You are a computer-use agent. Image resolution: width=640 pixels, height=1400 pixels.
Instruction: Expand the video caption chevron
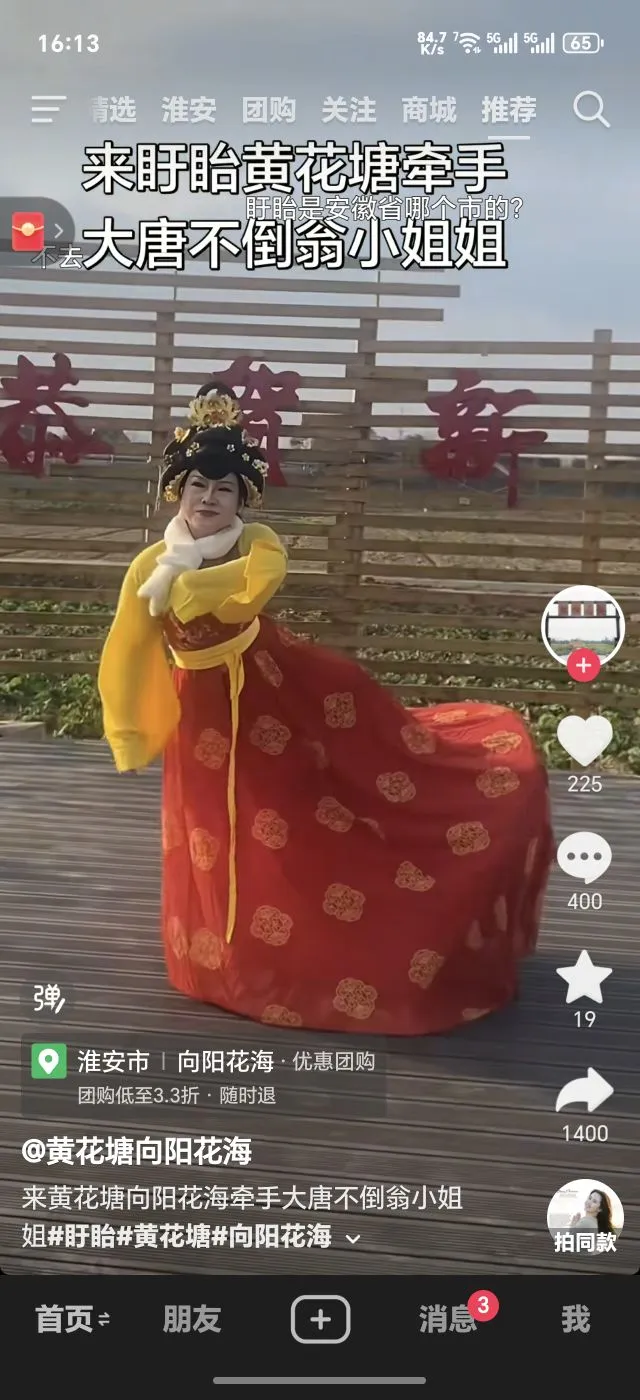(x=352, y=1239)
